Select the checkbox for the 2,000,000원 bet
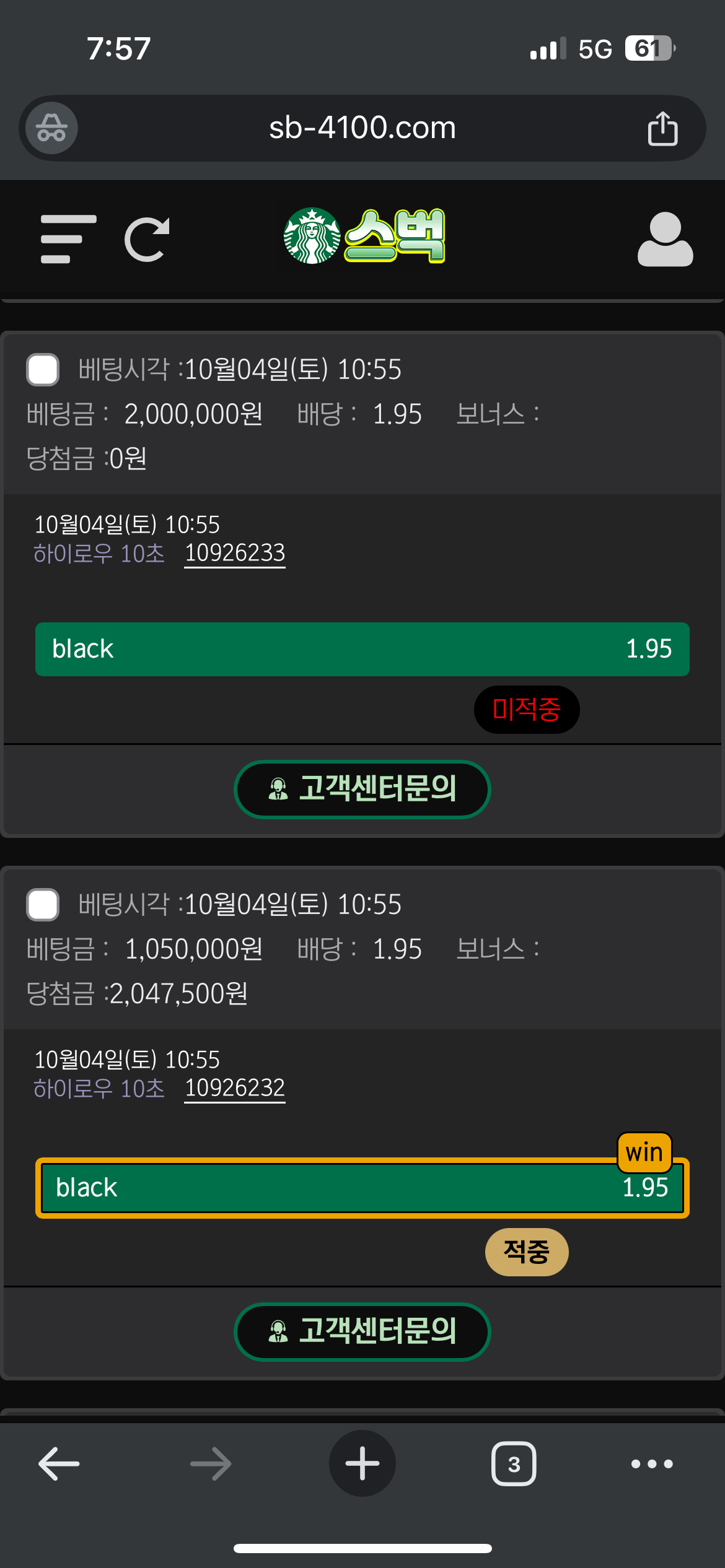The width and height of the screenshot is (725, 1568). click(43, 370)
